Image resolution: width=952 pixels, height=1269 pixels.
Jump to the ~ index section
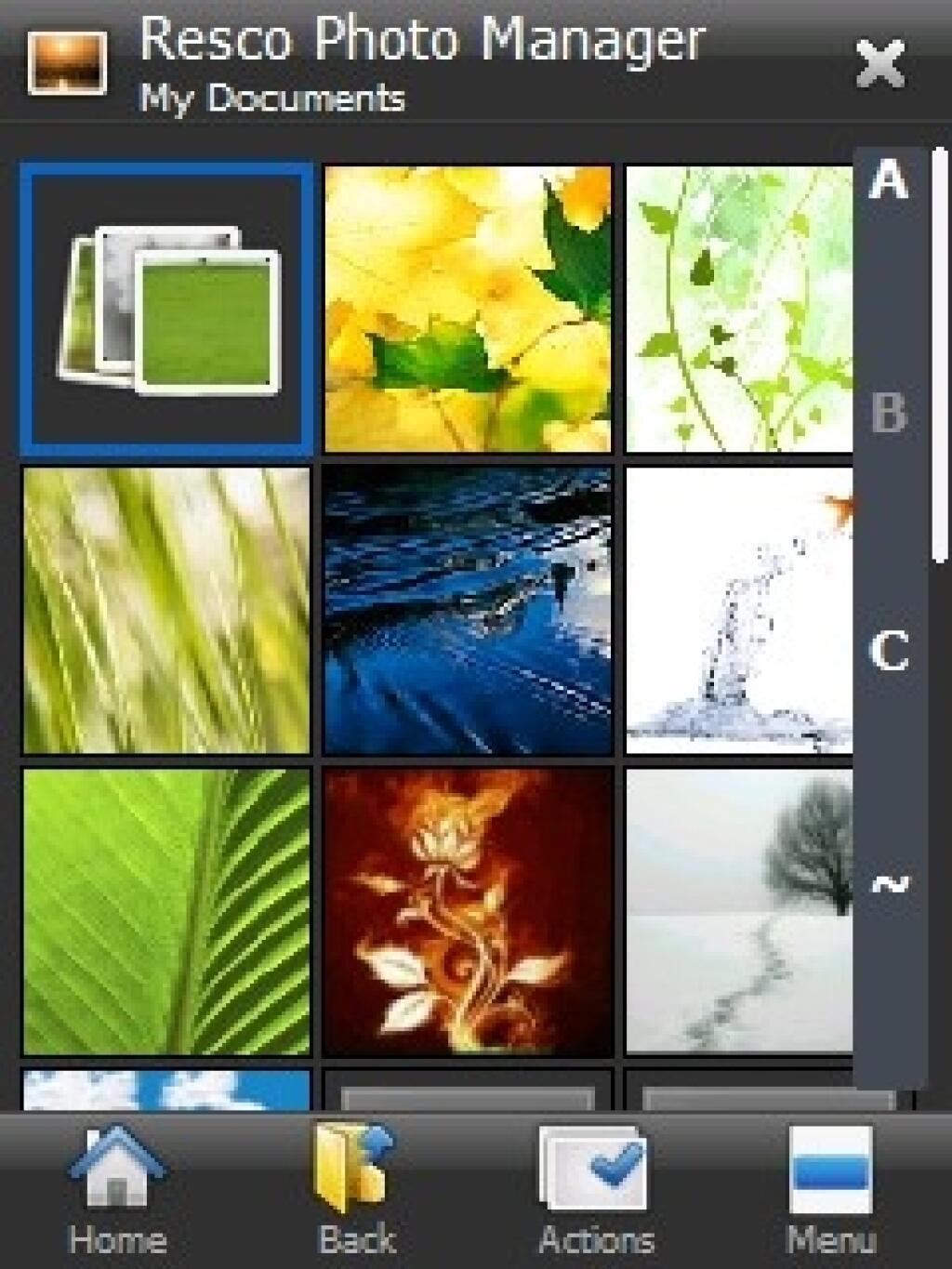(x=889, y=883)
